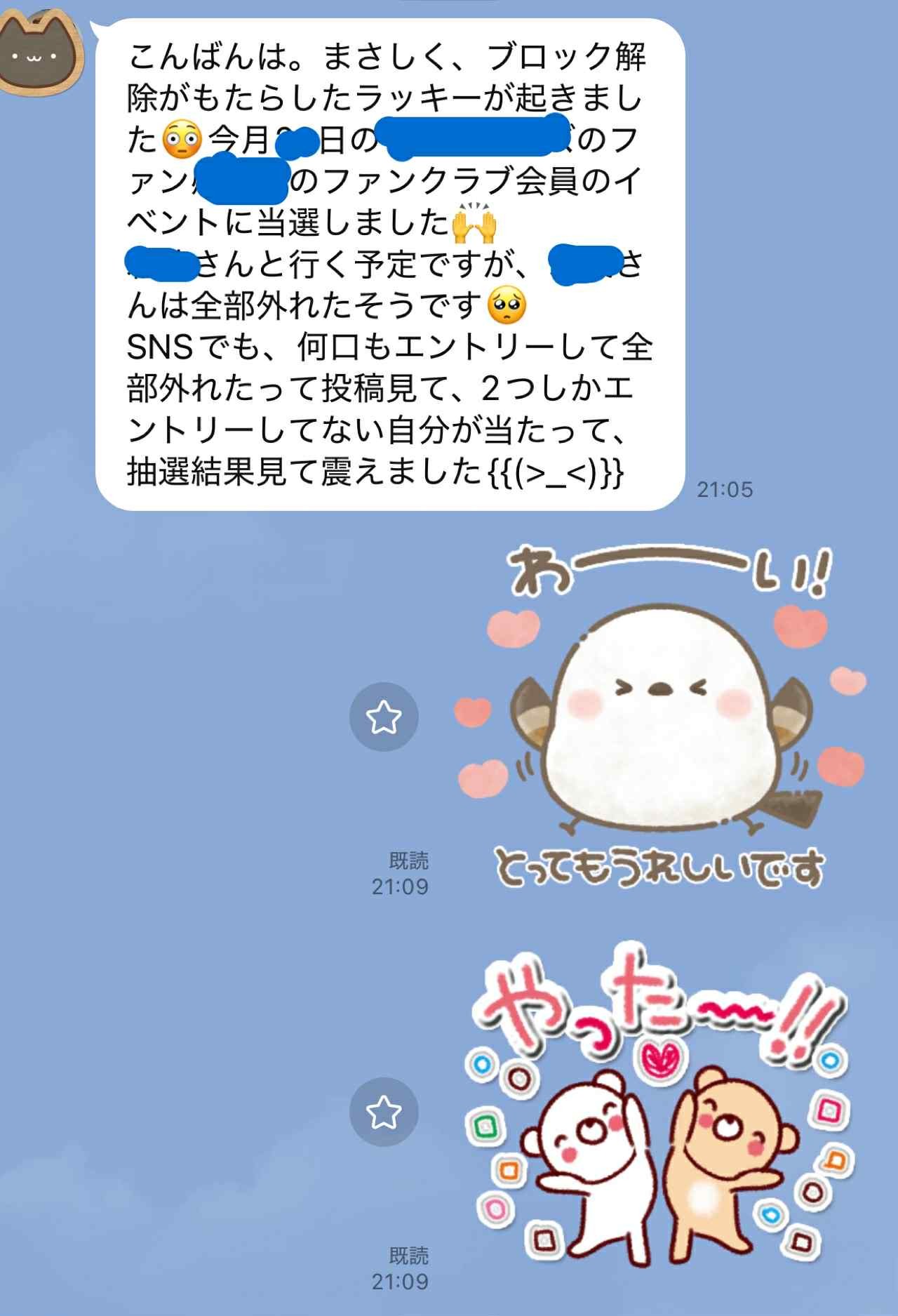898x1316 pixels.
Task: Tap star icon beside わーい bird sticker
Action: [x=384, y=717]
